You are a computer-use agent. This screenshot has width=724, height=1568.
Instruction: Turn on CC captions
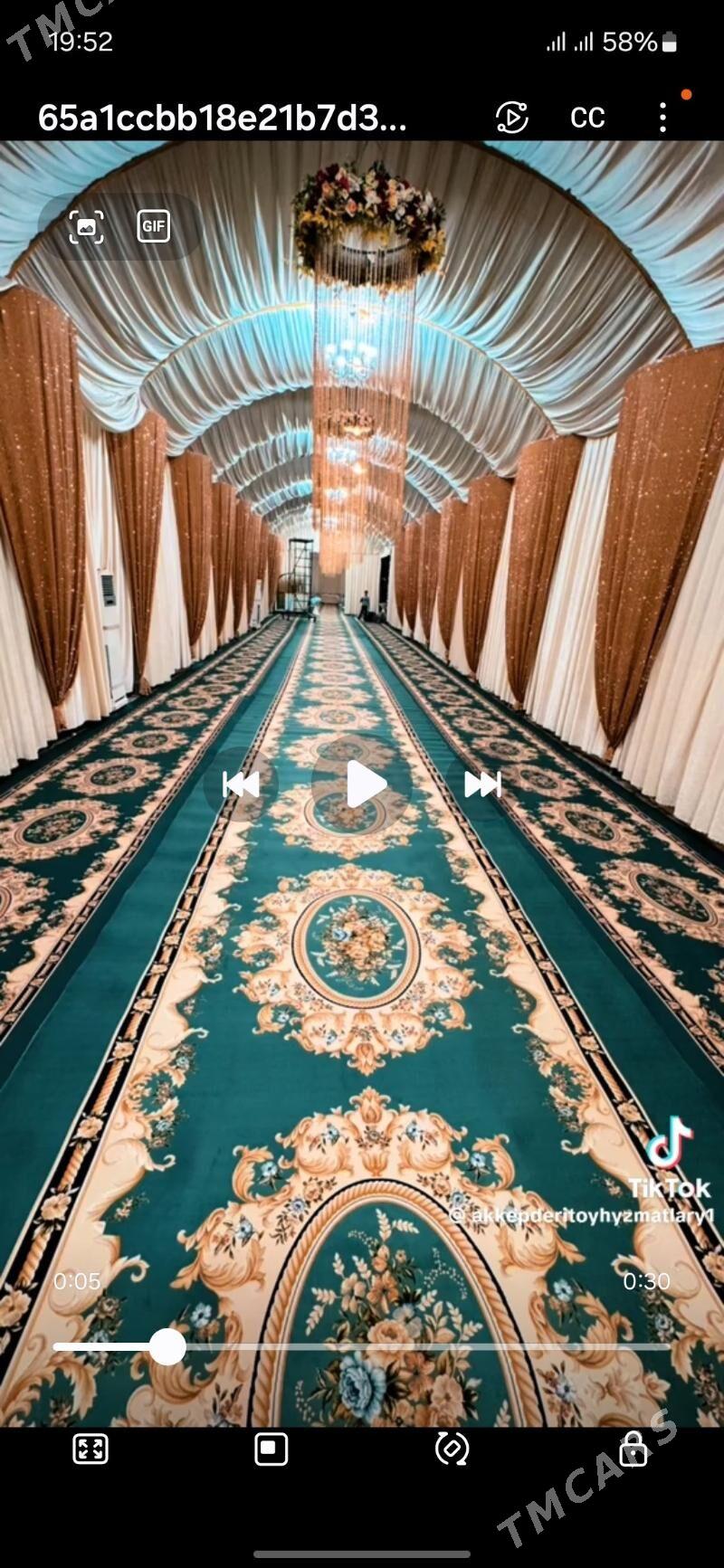tap(587, 118)
